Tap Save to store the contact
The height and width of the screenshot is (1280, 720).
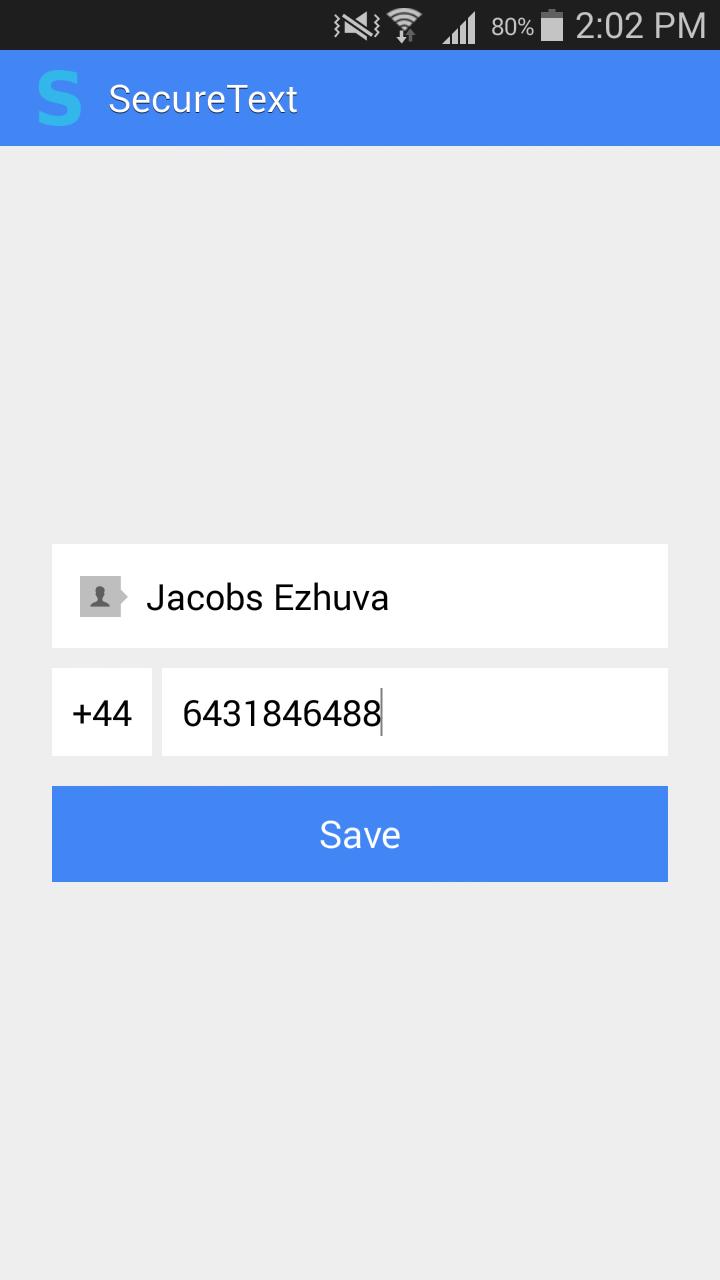coord(360,834)
